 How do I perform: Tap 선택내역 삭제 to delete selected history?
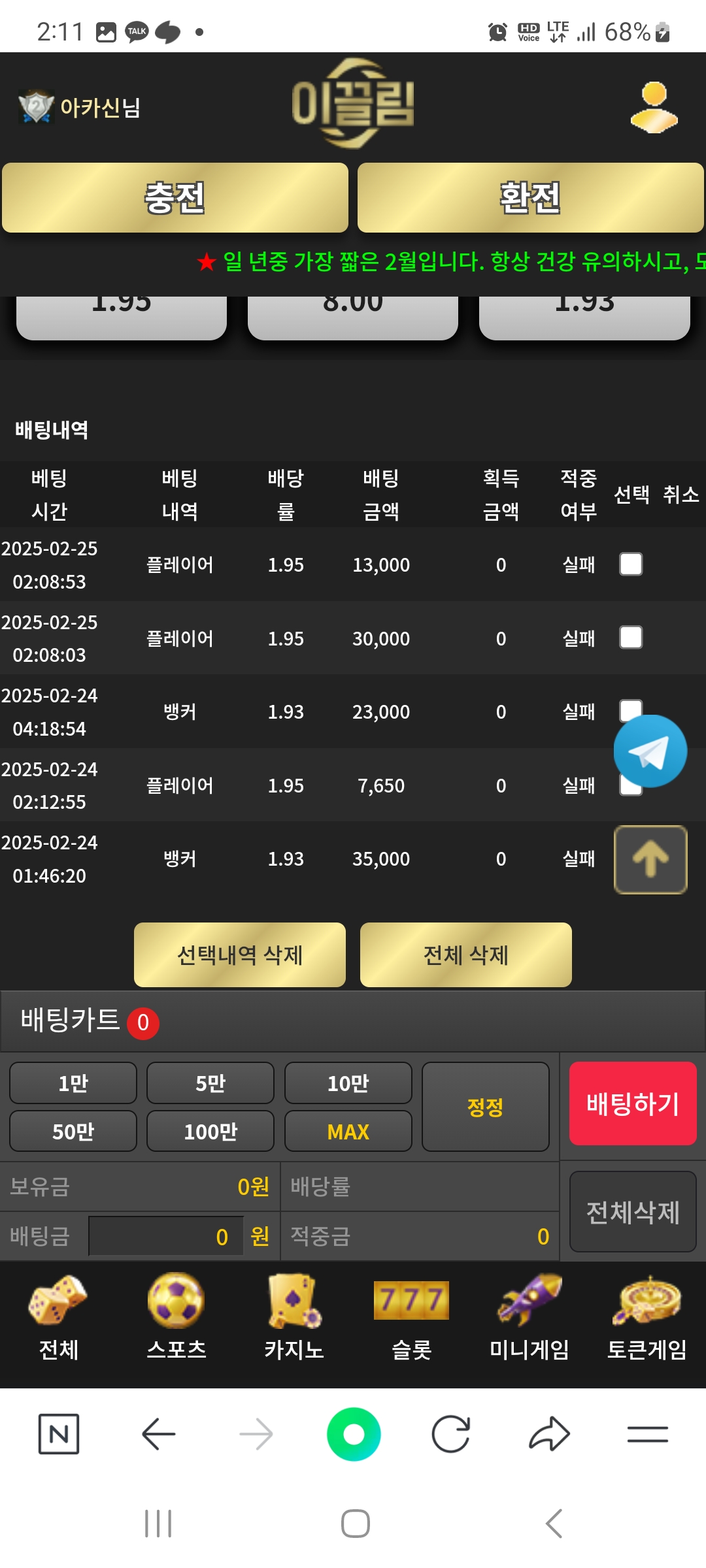click(x=240, y=955)
